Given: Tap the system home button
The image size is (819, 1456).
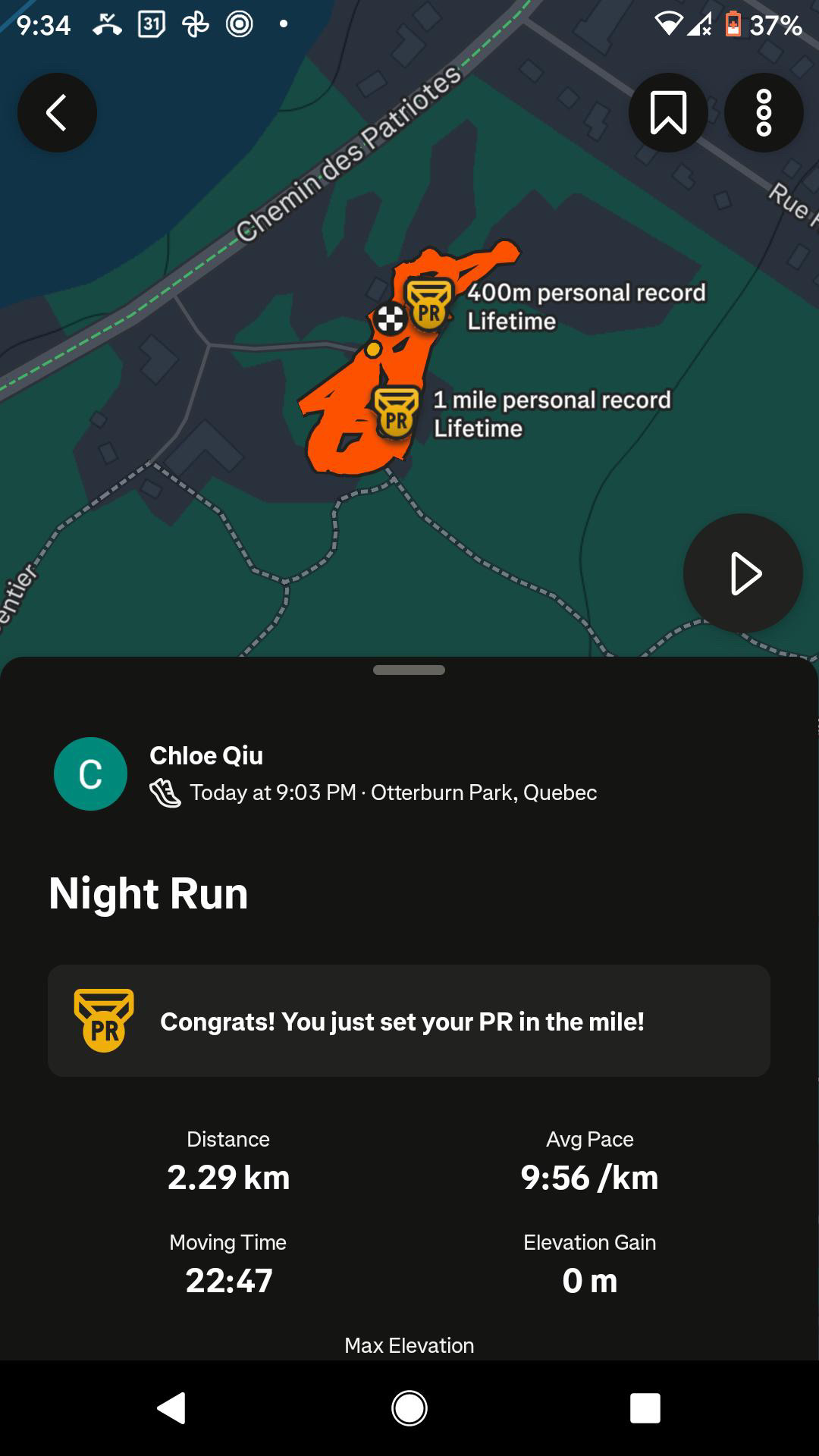Looking at the screenshot, I should (x=409, y=1408).
